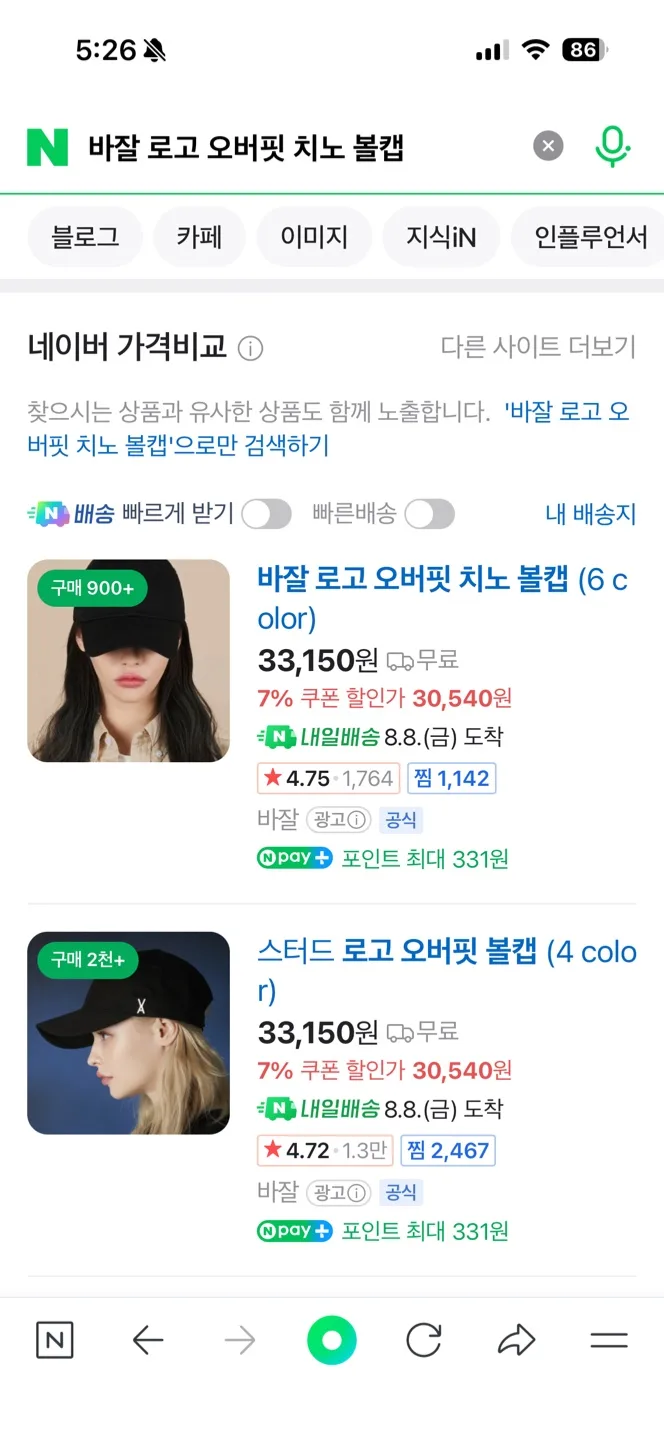Open 다른 사이트 더보기 link
The width and height of the screenshot is (664, 1440).
click(538, 347)
